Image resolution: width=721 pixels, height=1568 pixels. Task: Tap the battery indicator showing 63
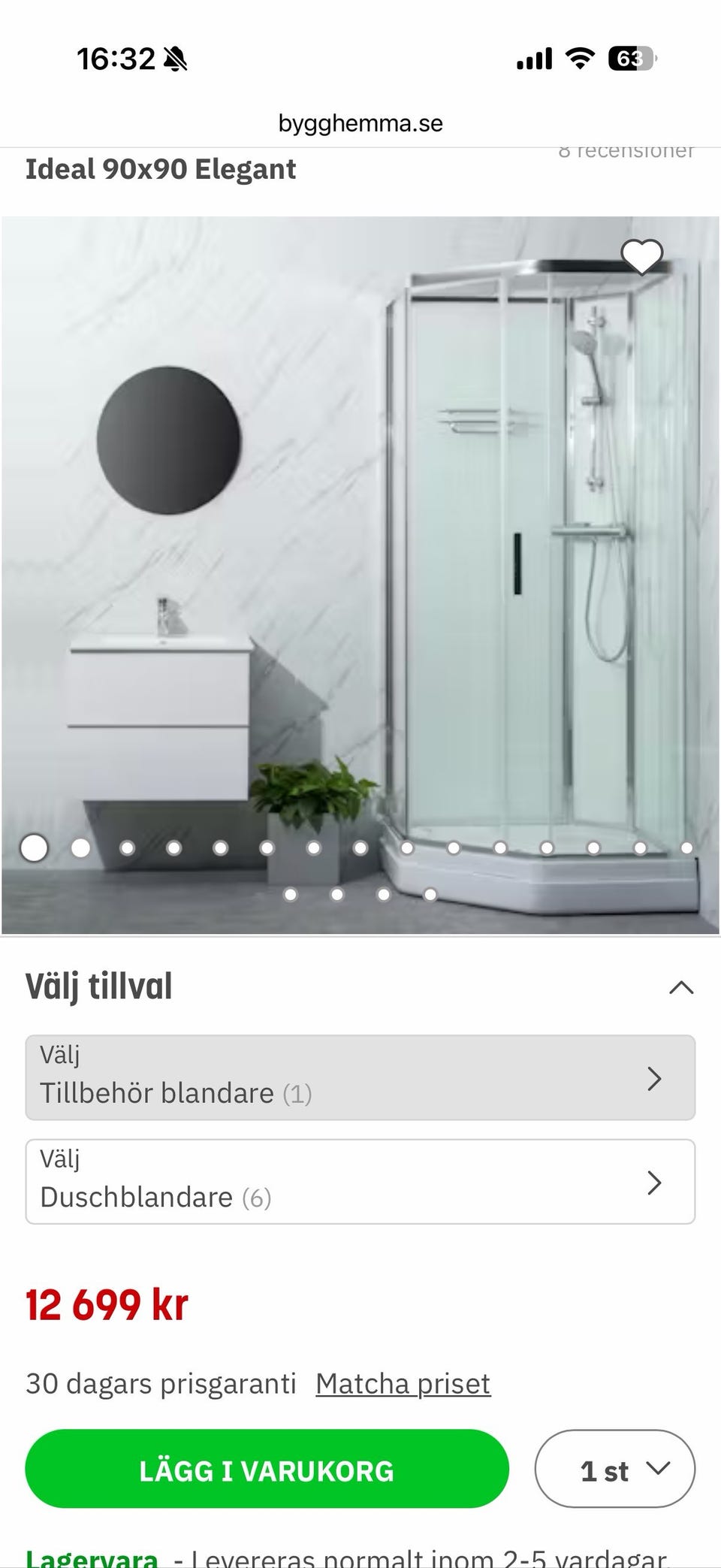(633, 57)
